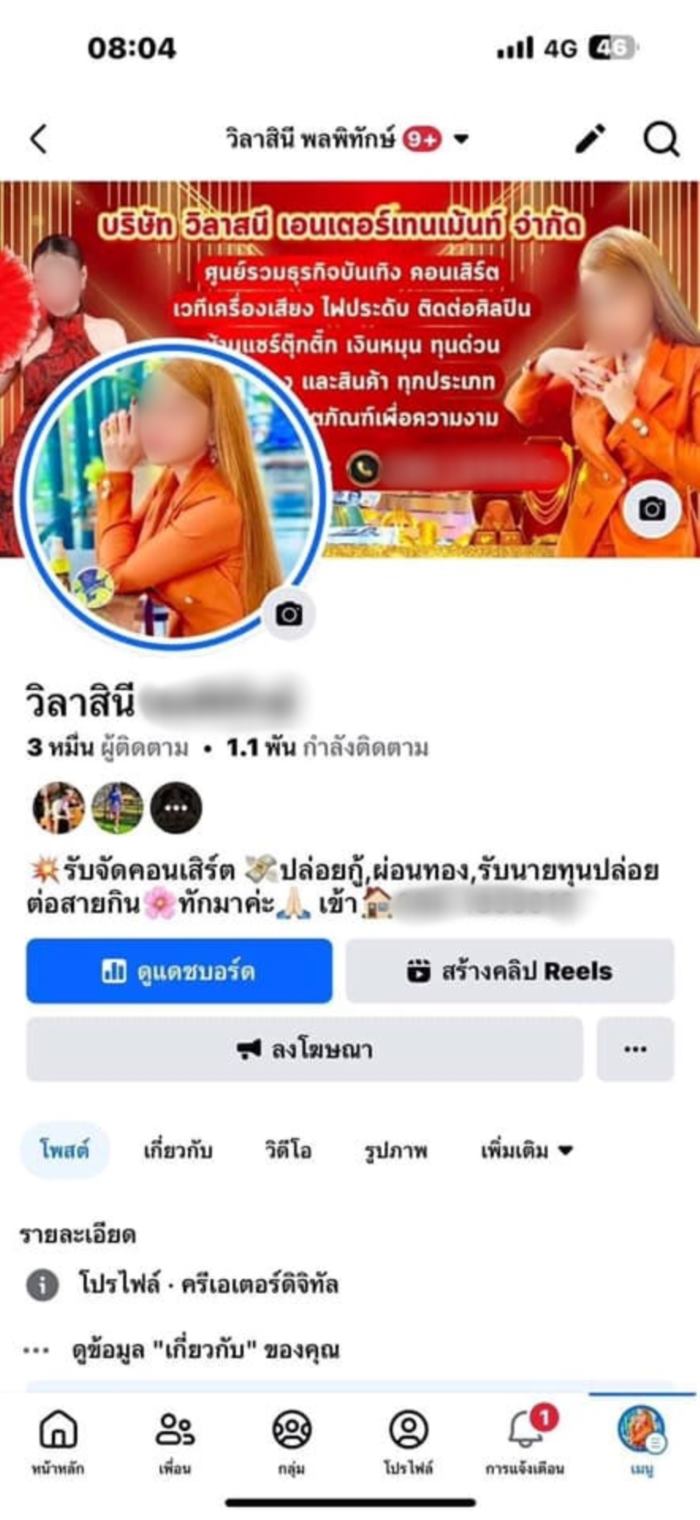Select the ลงโฆษณา advertise button
This screenshot has width=700, height=1520.
coord(304,1049)
